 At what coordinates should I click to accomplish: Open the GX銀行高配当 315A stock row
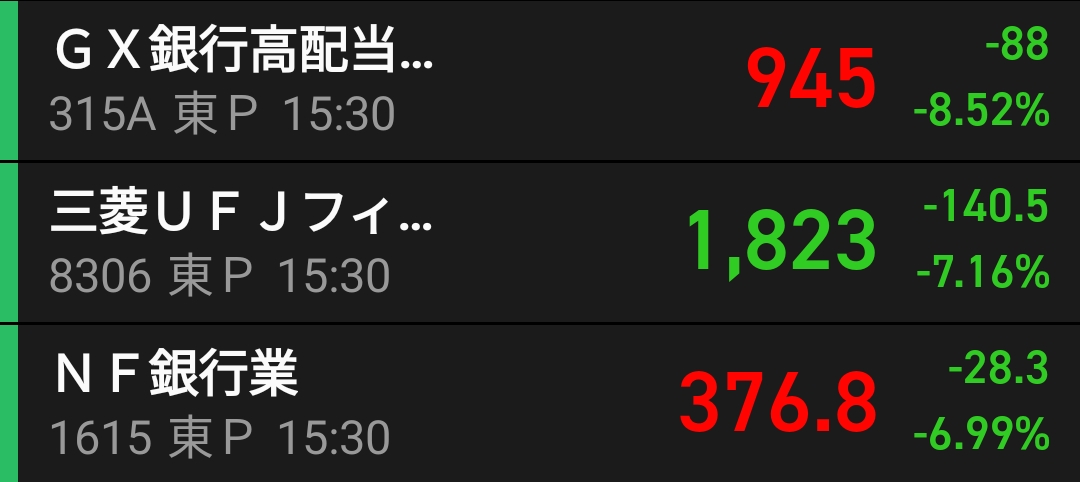click(x=540, y=80)
